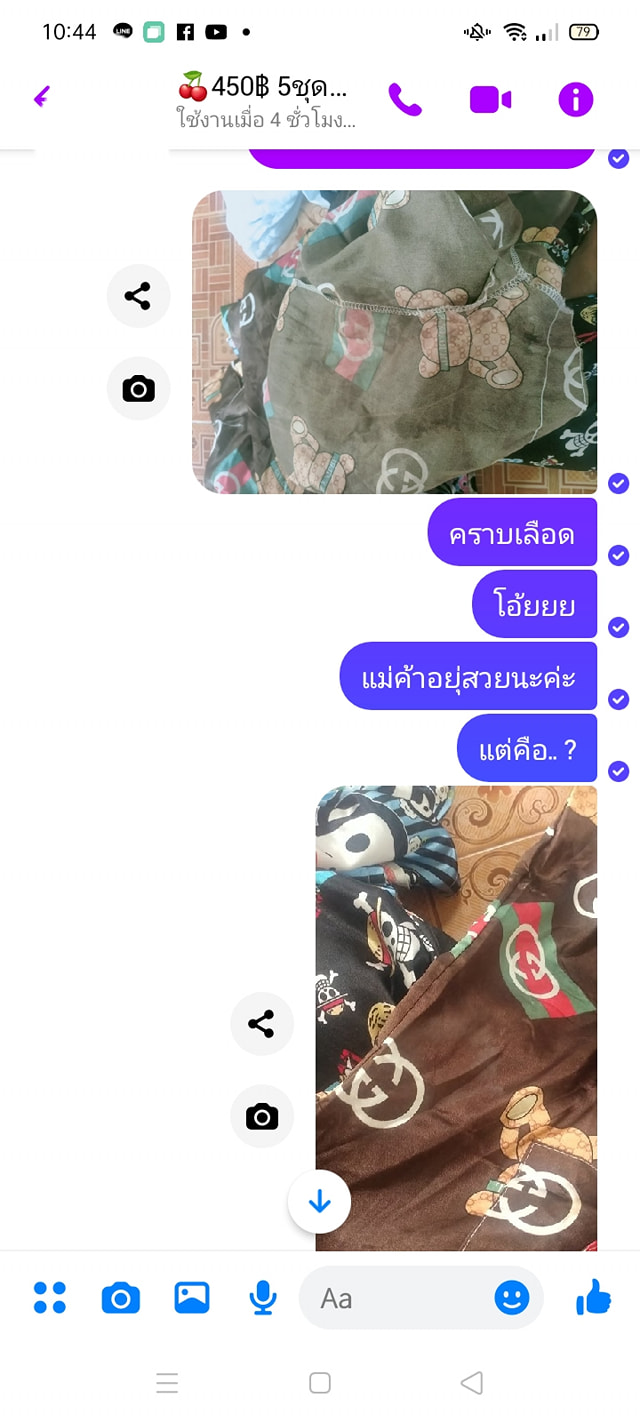Send a thumbs-up like
The height and width of the screenshot is (1422, 640).
click(593, 1298)
